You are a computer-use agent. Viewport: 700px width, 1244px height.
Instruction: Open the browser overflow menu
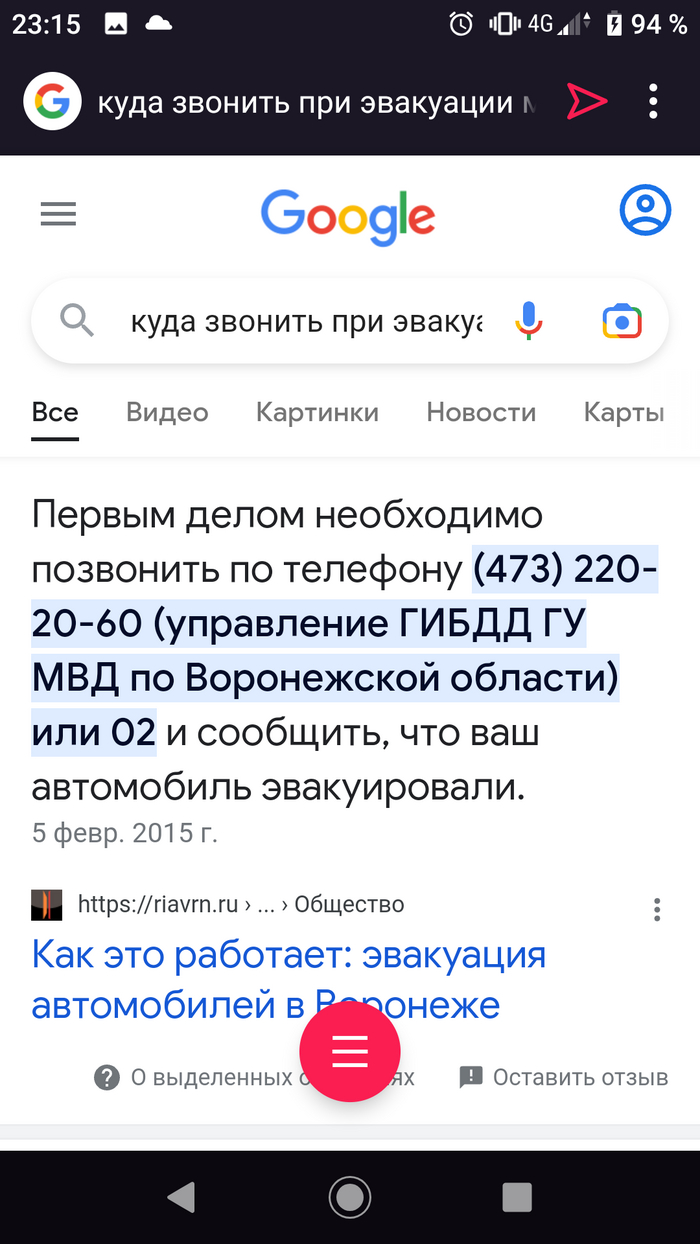click(x=653, y=101)
